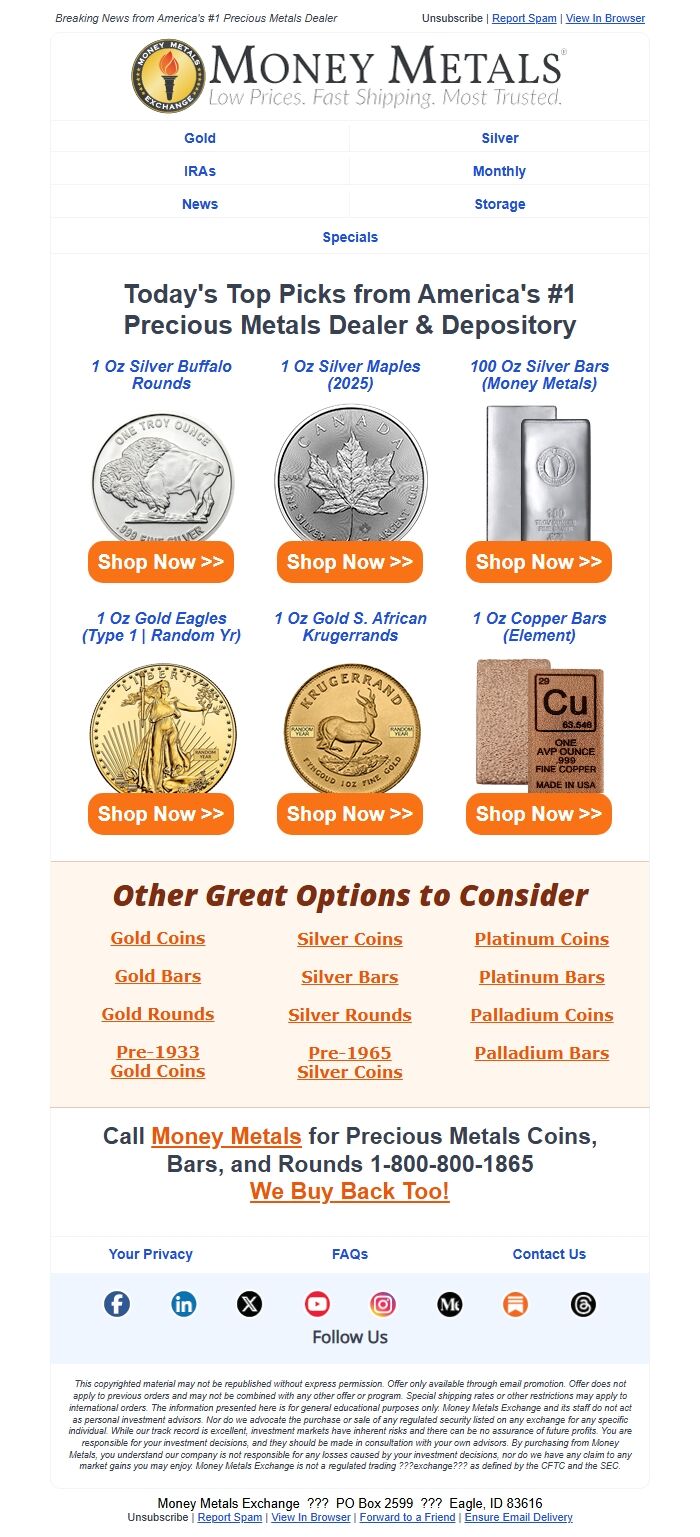700x1537 pixels.
Task: Shop Now for 1 Oz Gold Eagles
Action: (x=161, y=814)
